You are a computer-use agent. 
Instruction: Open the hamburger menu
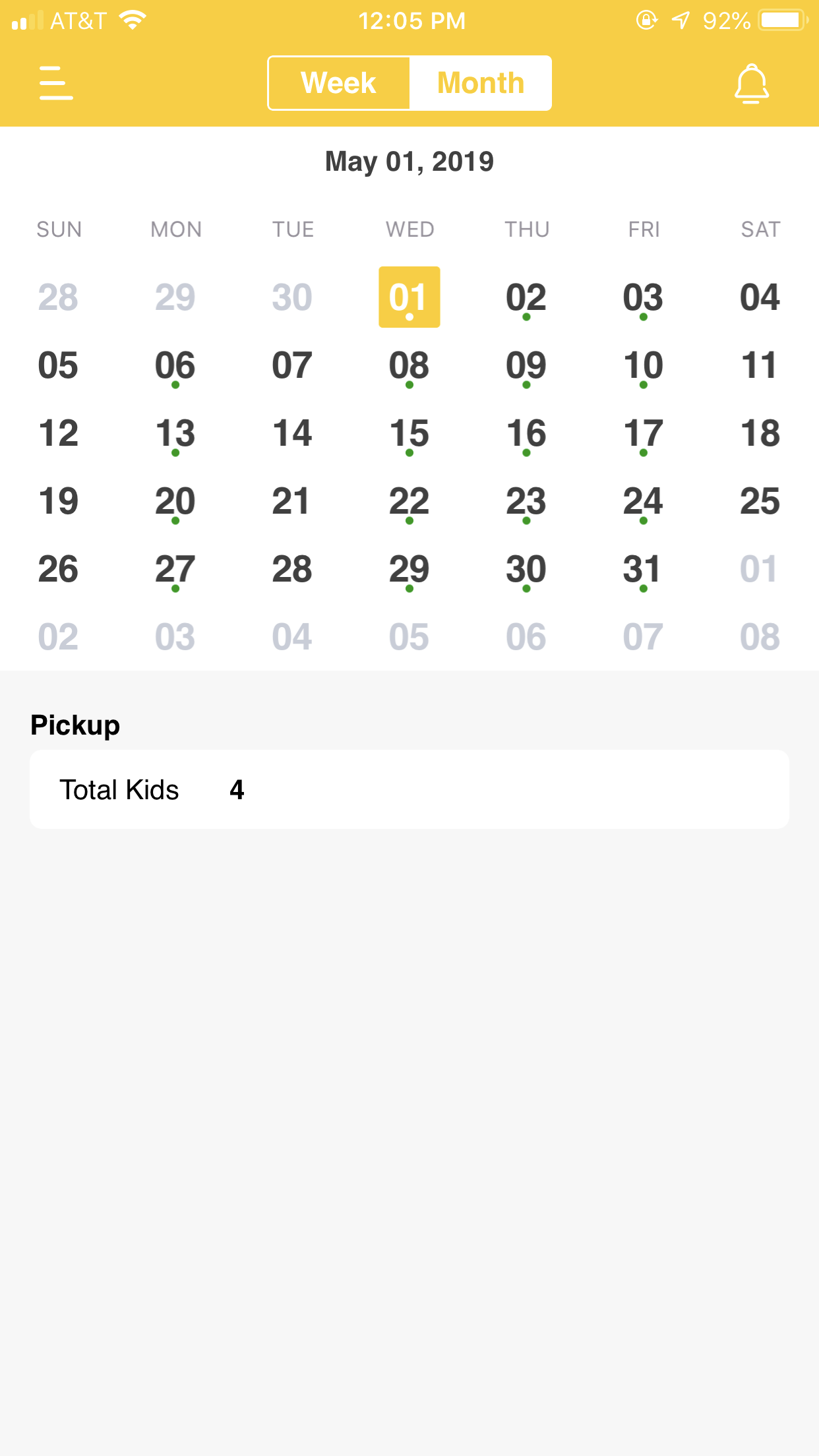pyautogui.click(x=56, y=83)
